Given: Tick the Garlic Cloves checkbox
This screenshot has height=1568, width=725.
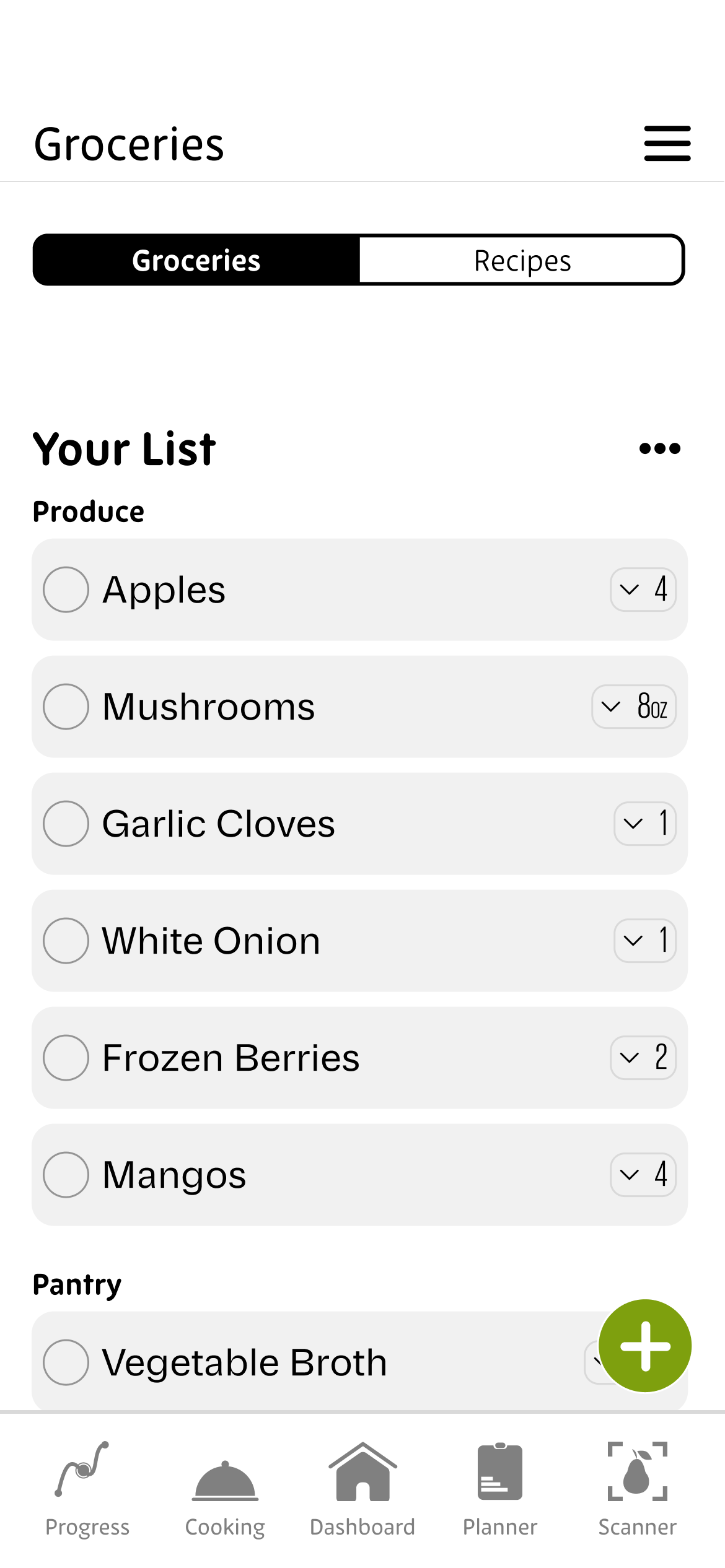Looking at the screenshot, I should [66, 824].
